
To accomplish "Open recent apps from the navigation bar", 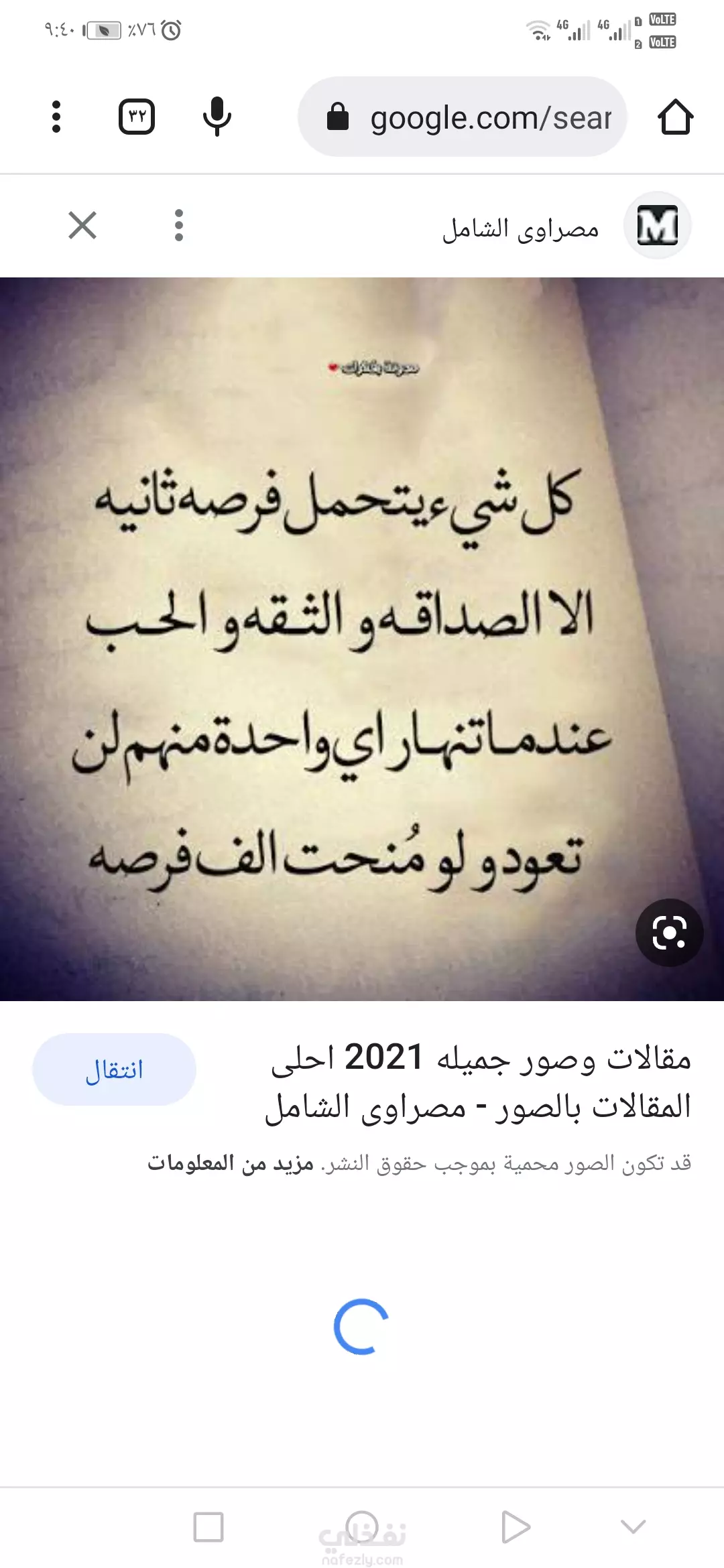I will pos(208,1527).
